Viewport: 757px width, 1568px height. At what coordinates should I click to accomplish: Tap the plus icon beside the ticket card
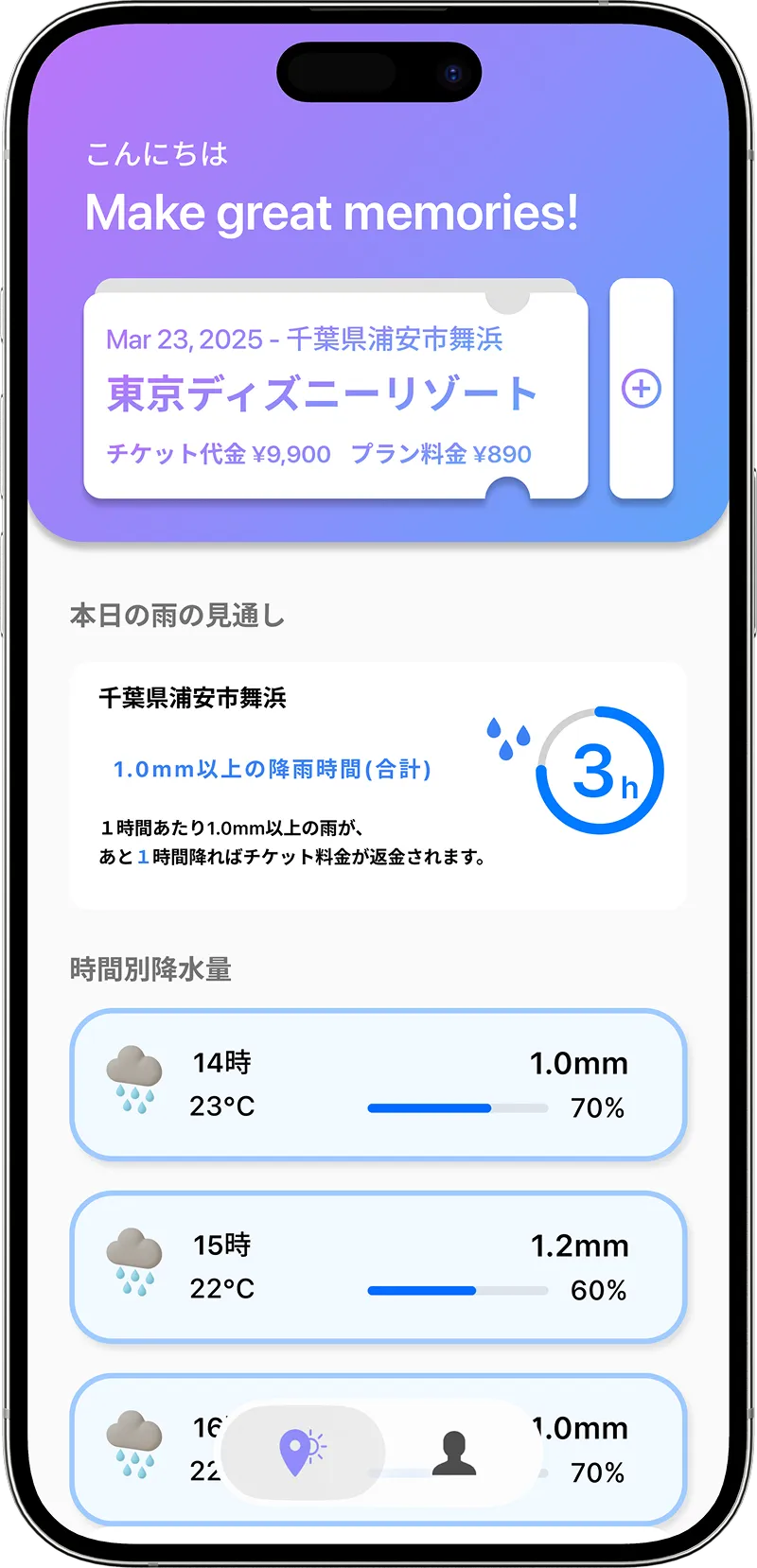(643, 389)
